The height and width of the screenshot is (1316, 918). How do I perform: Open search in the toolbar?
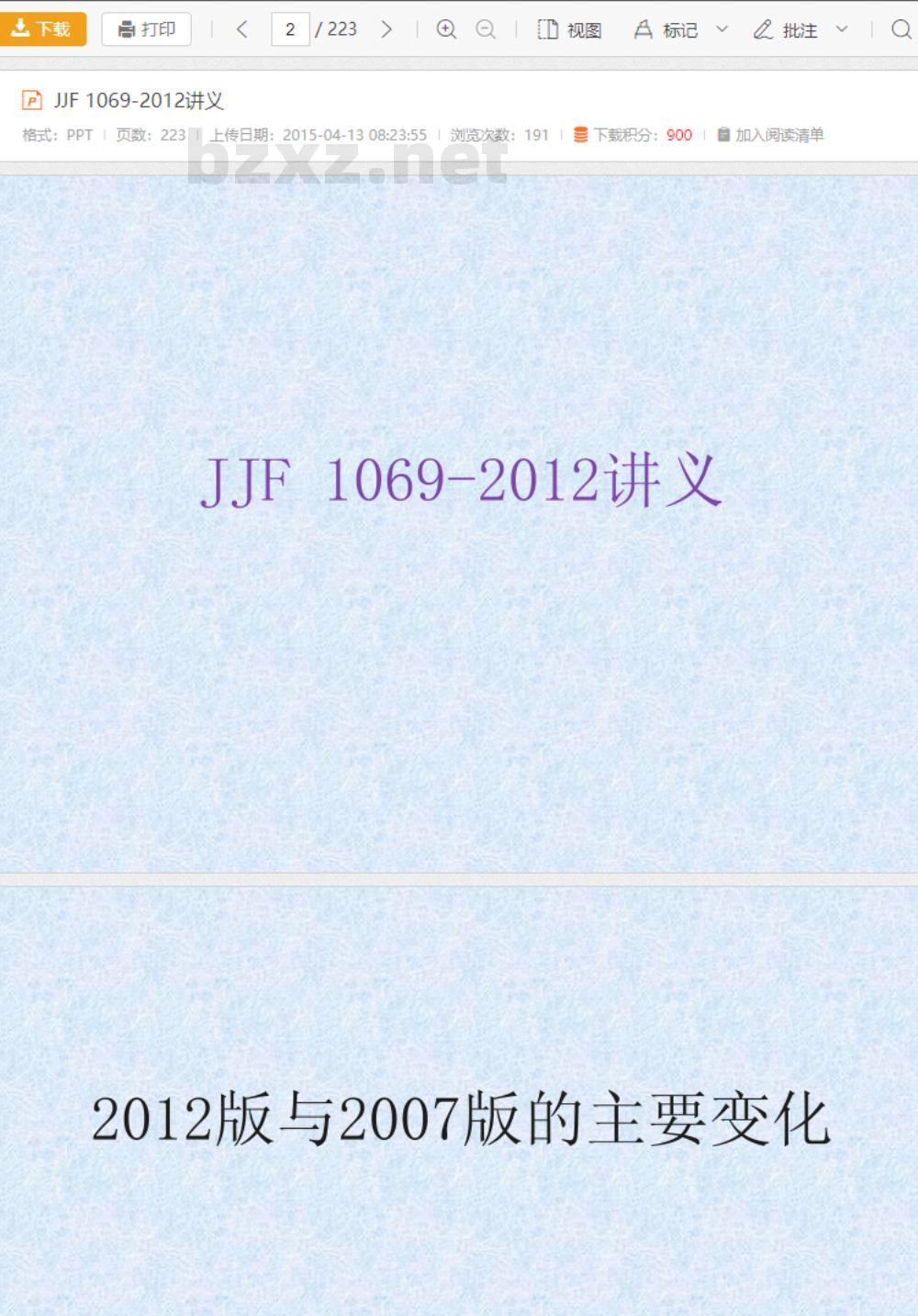click(x=901, y=29)
